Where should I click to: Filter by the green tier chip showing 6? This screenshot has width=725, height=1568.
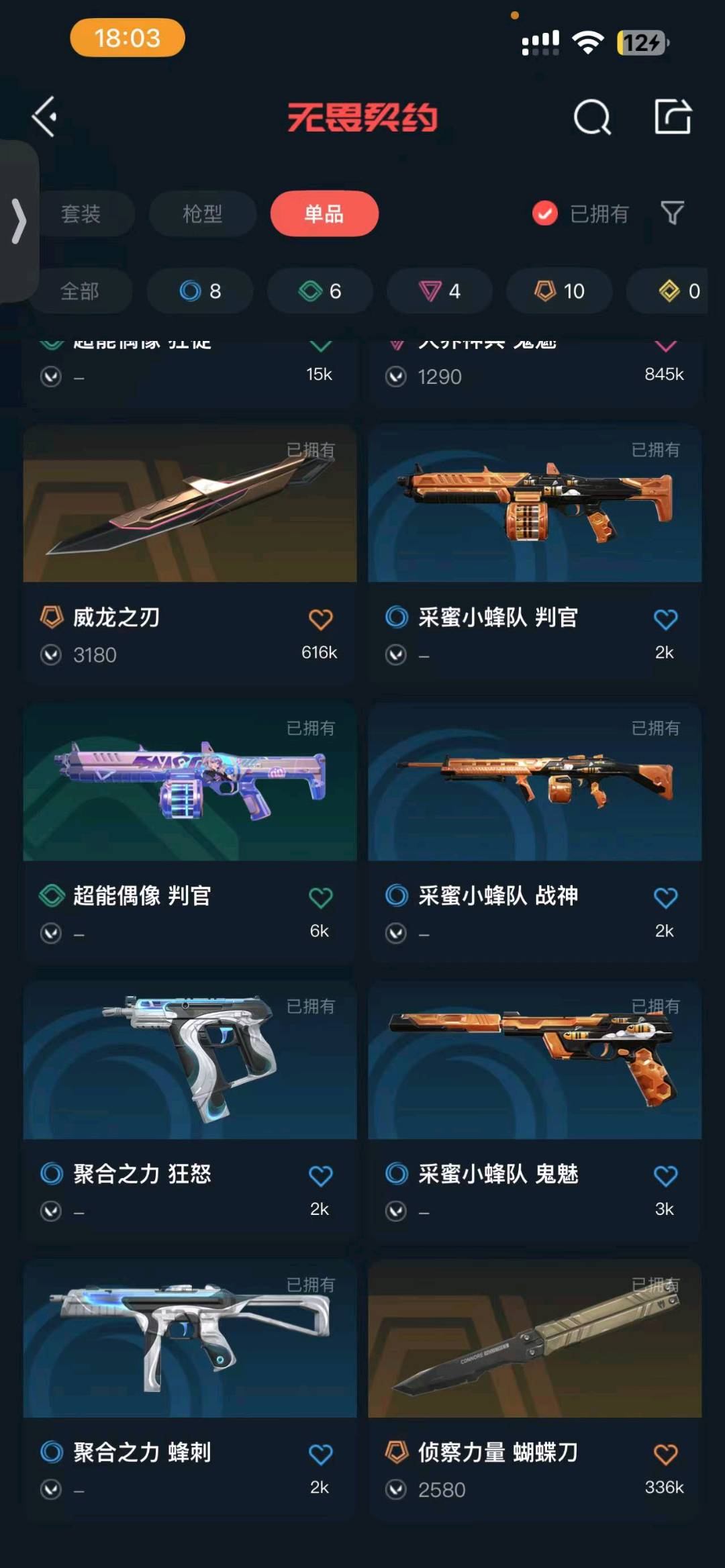click(x=320, y=291)
